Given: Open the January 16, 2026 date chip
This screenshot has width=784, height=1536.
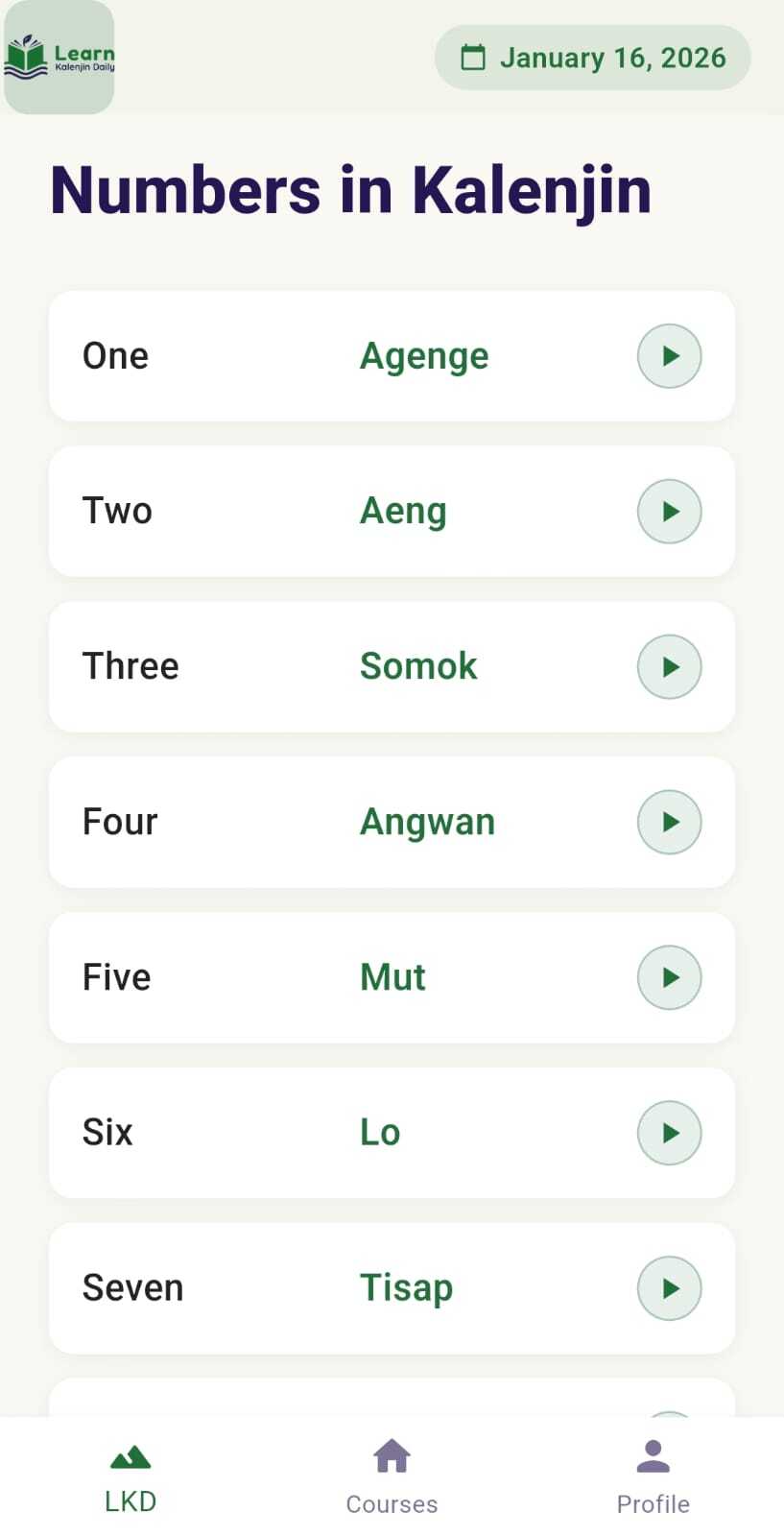Looking at the screenshot, I should coord(592,58).
